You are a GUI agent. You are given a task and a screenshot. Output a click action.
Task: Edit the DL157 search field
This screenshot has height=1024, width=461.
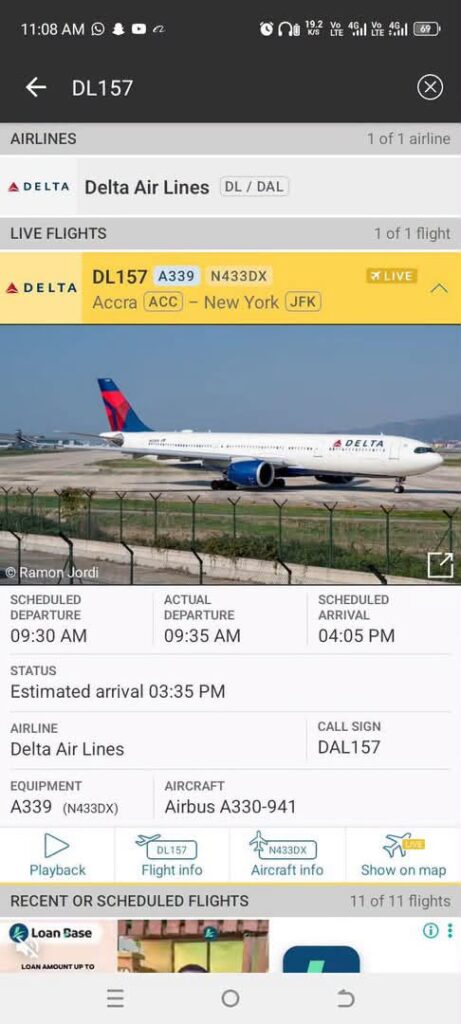pyautogui.click(x=235, y=88)
